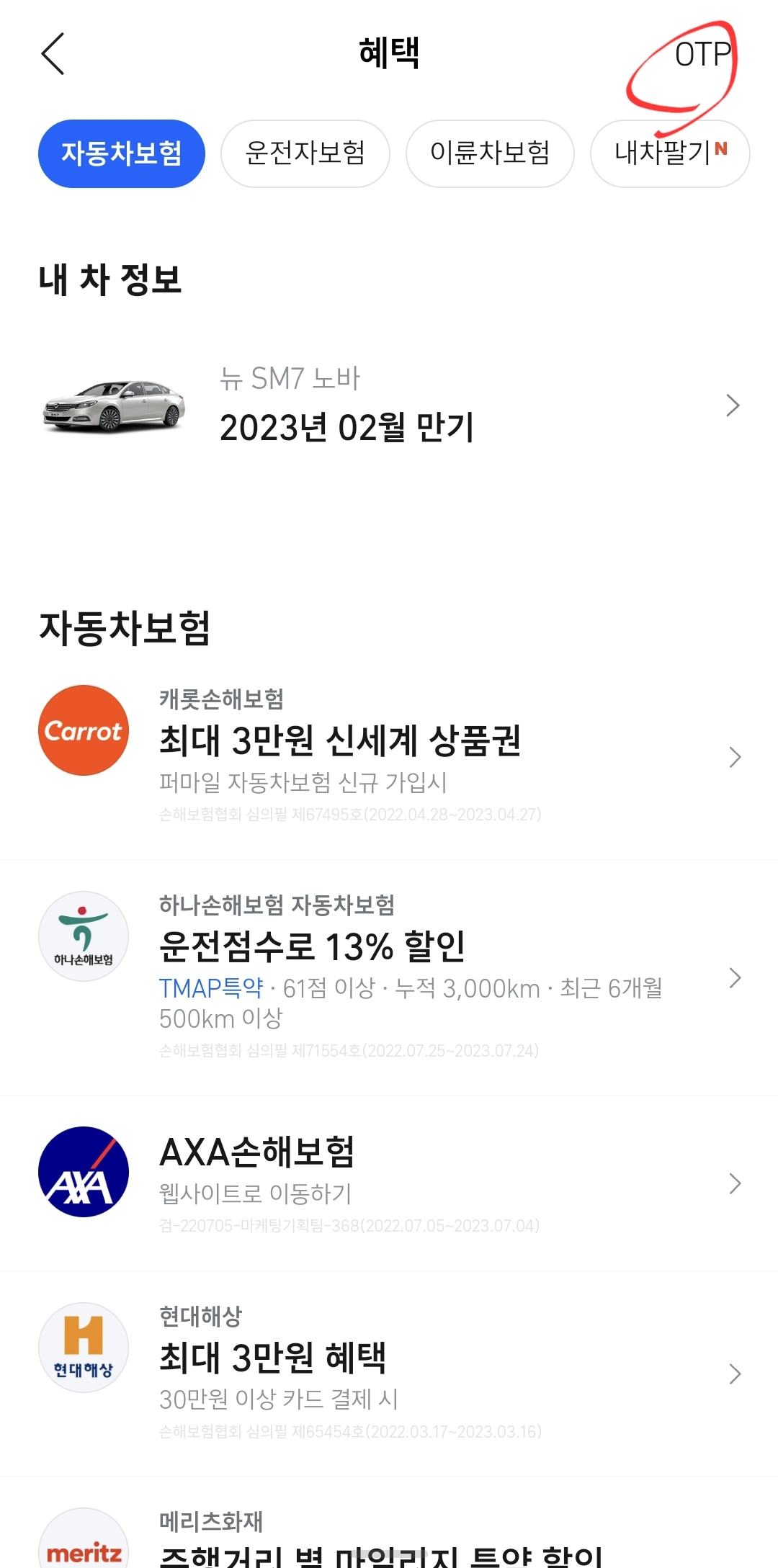The image size is (778, 1568).
Task: Tap the back arrow at top left
Action: (x=53, y=55)
